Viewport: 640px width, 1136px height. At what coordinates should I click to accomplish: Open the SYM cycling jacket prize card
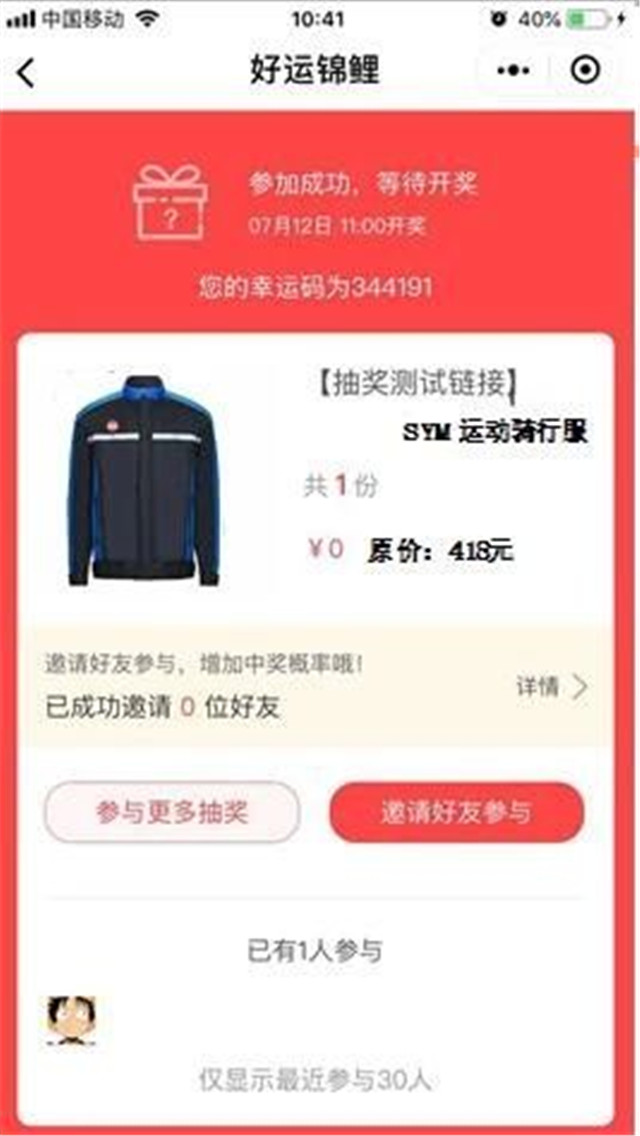(320, 480)
